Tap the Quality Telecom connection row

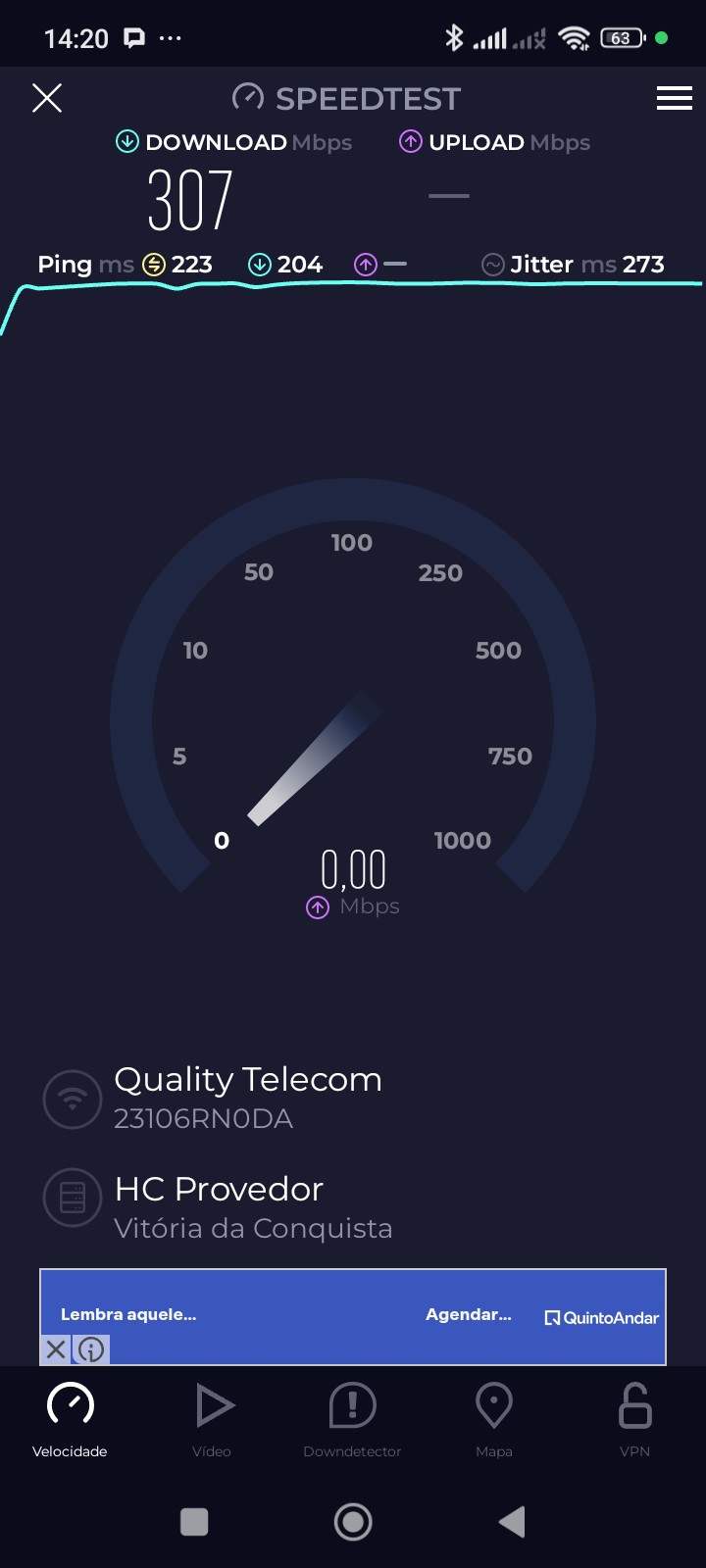coord(245,1098)
